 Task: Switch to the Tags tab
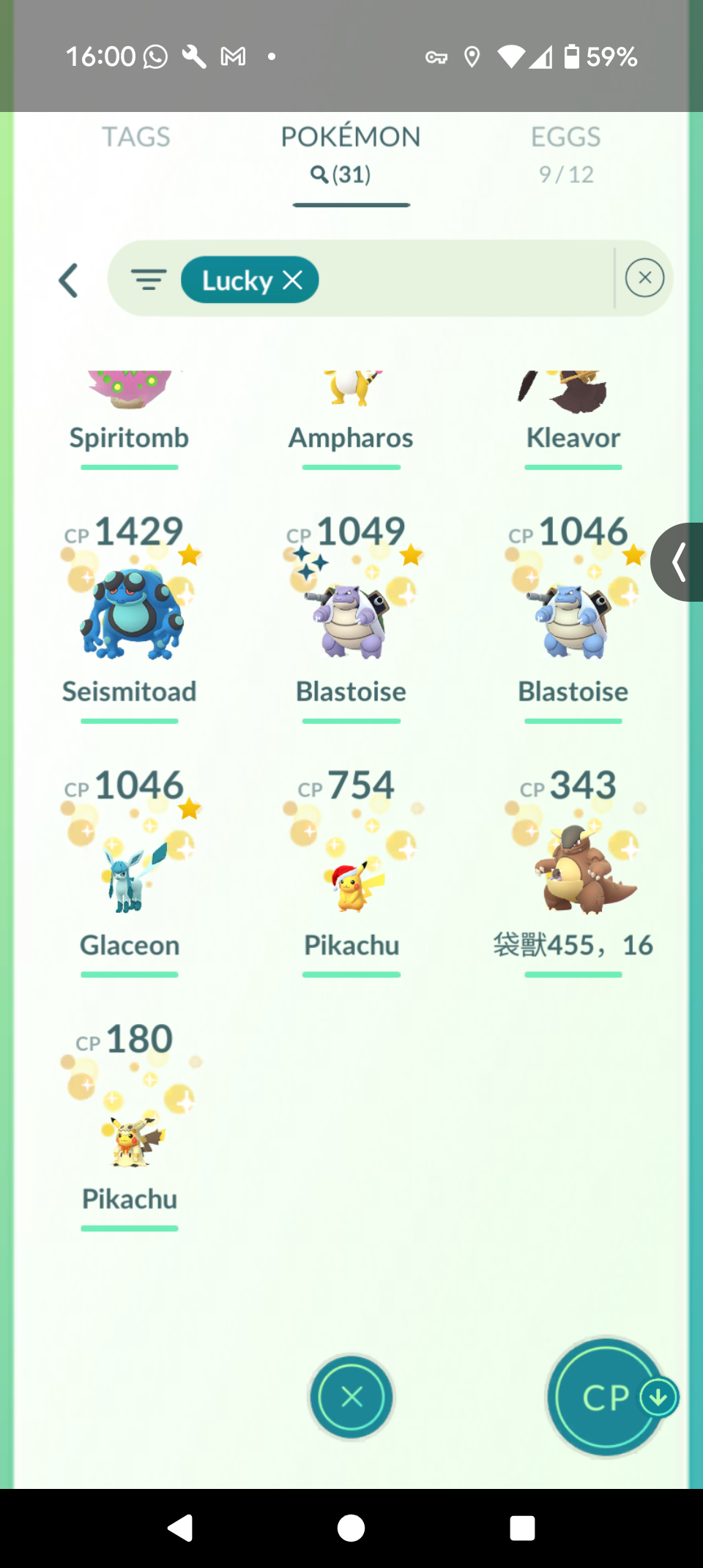pyautogui.click(x=135, y=137)
